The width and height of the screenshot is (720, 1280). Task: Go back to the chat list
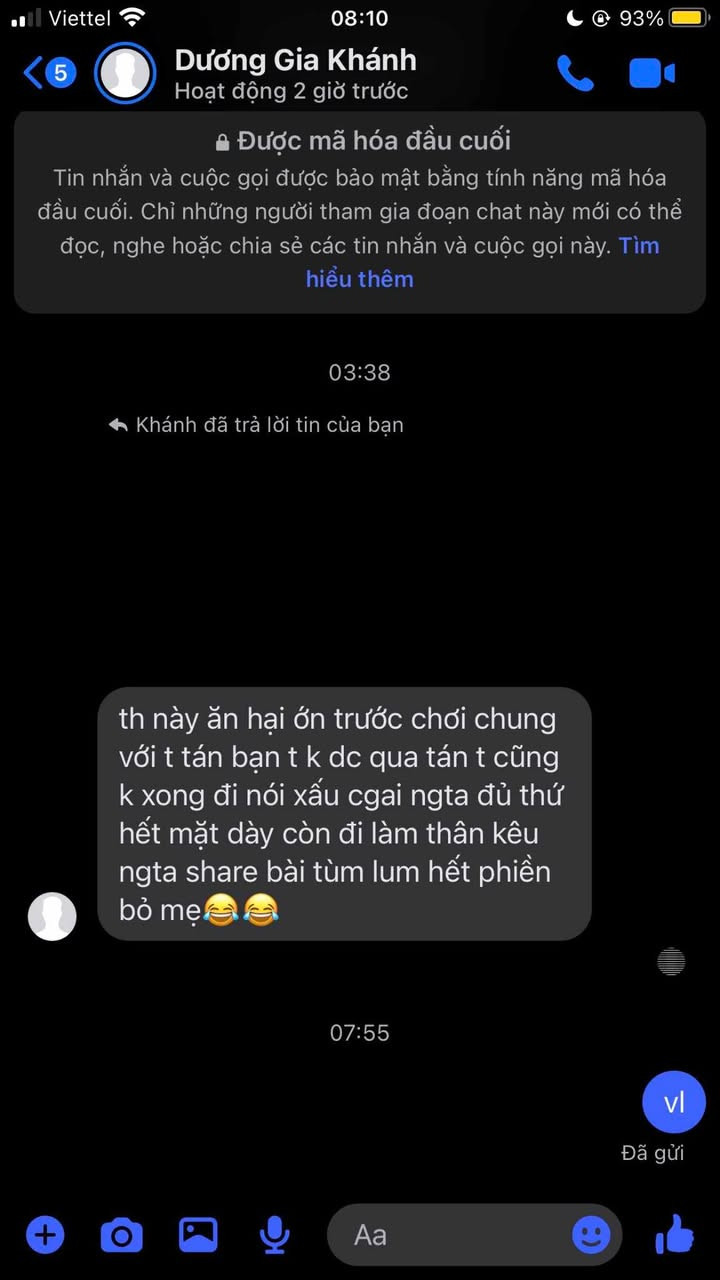49,73
